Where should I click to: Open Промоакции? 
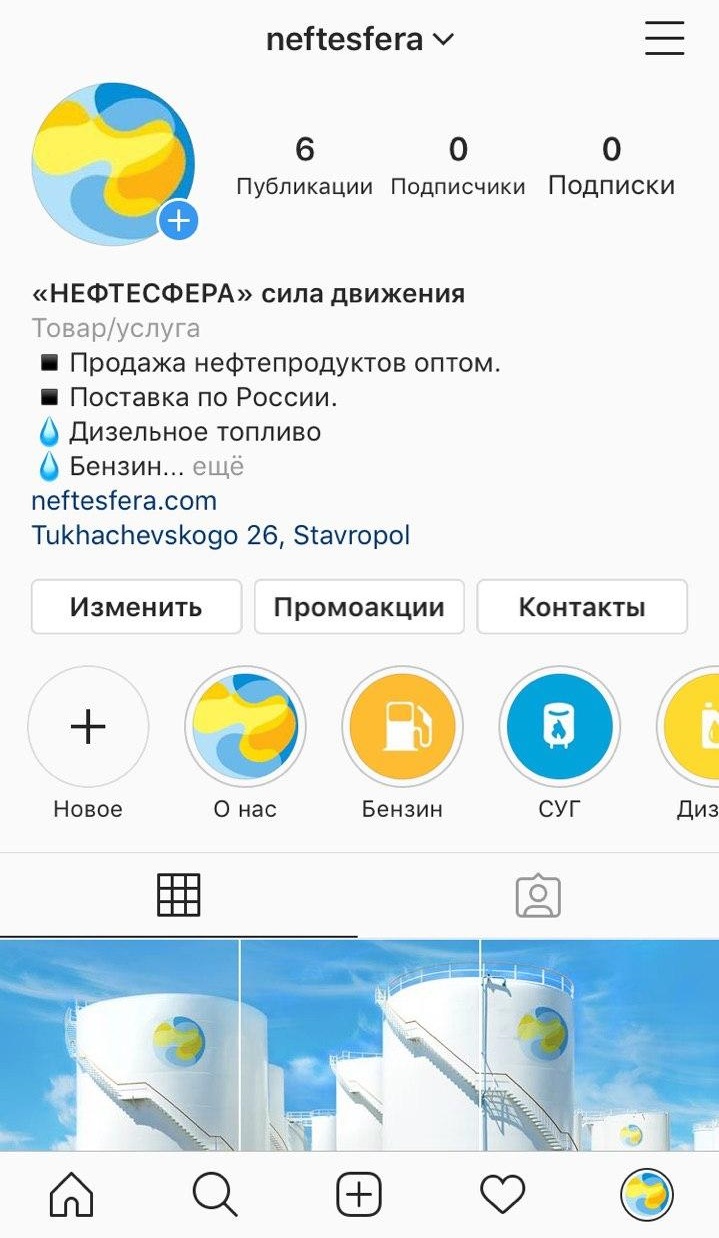point(359,607)
